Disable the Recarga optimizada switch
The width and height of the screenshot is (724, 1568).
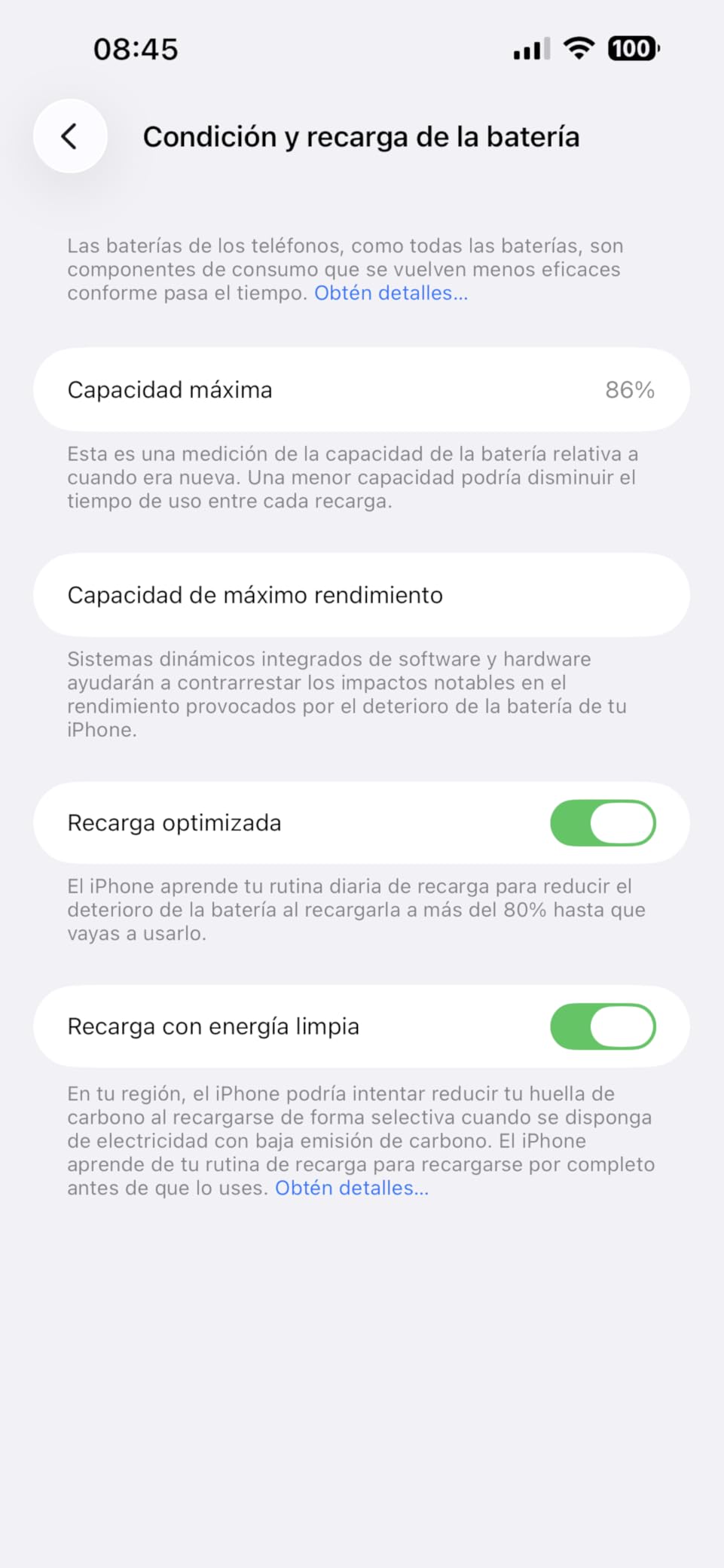tap(602, 822)
